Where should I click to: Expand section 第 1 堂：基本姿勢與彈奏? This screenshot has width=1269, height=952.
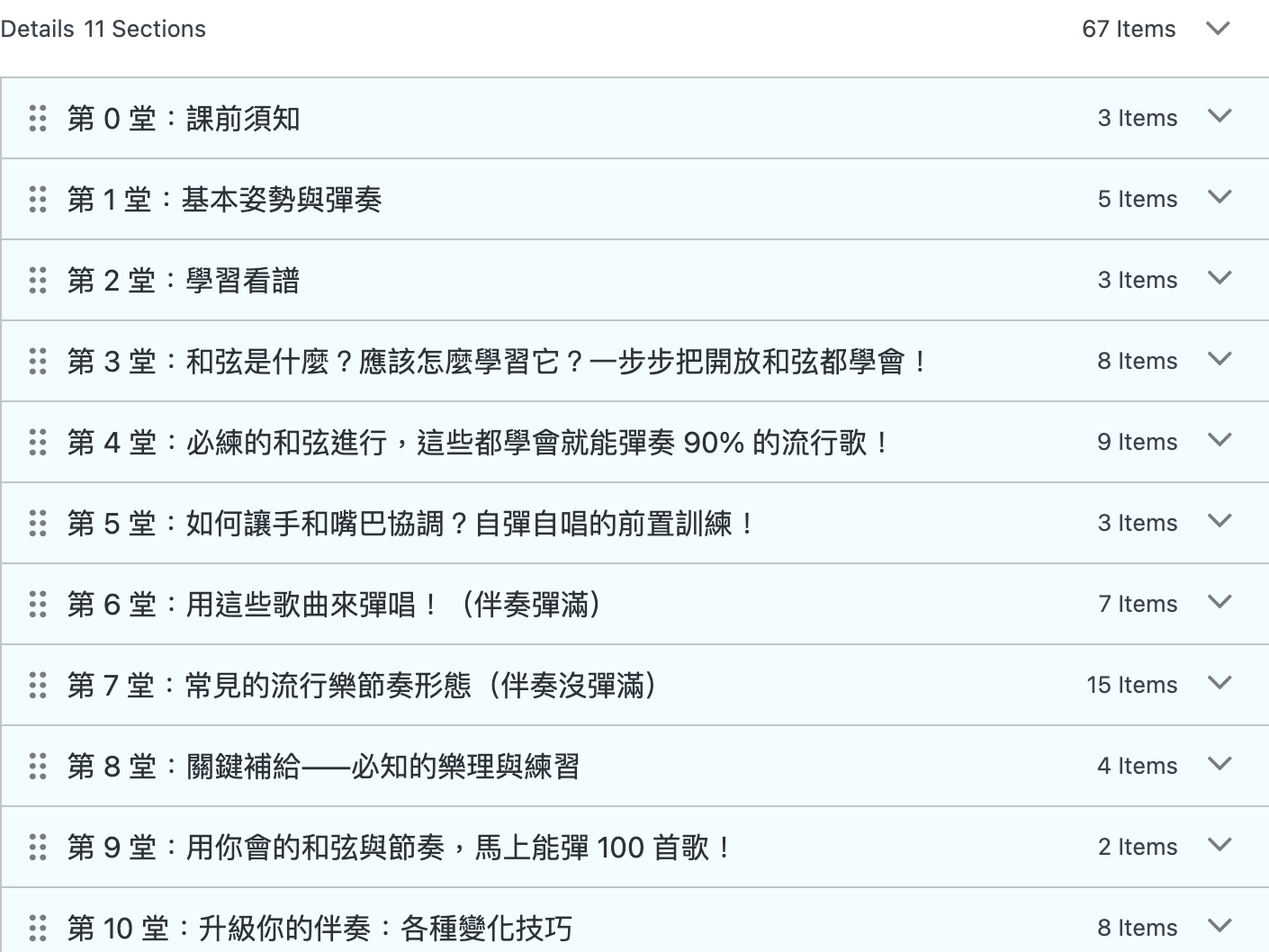(x=1219, y=198)
